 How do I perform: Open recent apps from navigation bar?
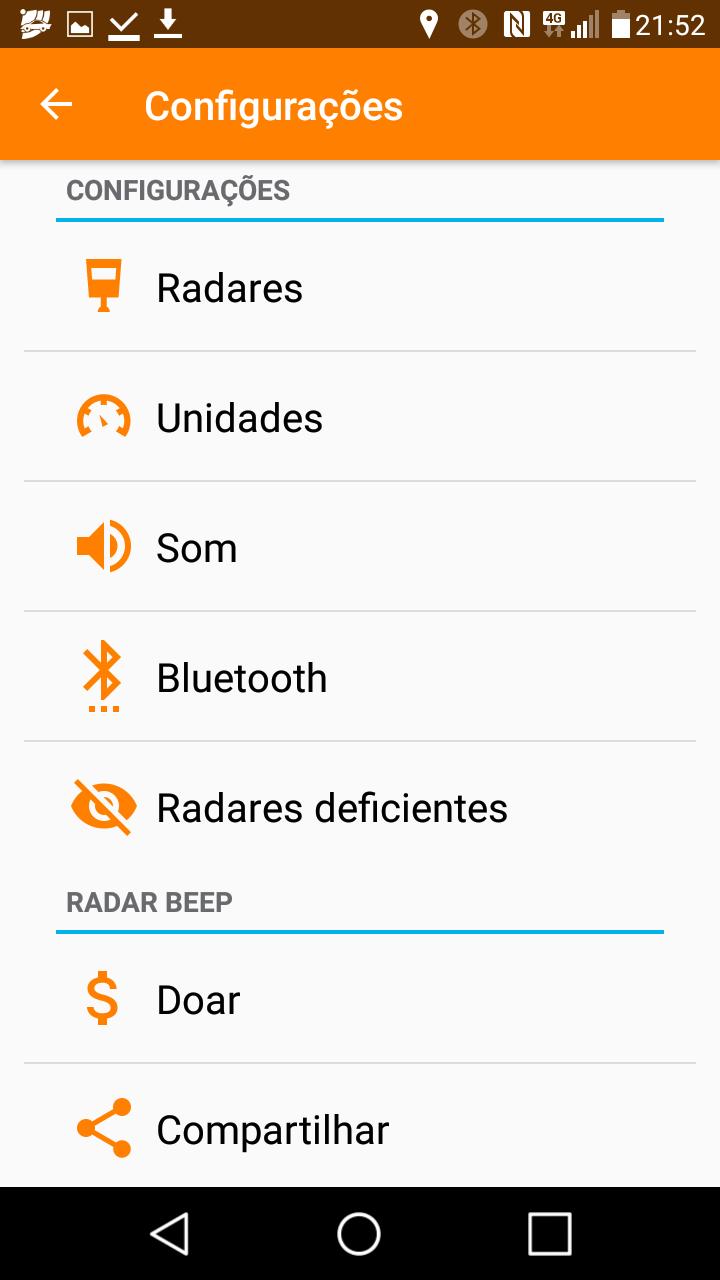(x=550, y=1233)
